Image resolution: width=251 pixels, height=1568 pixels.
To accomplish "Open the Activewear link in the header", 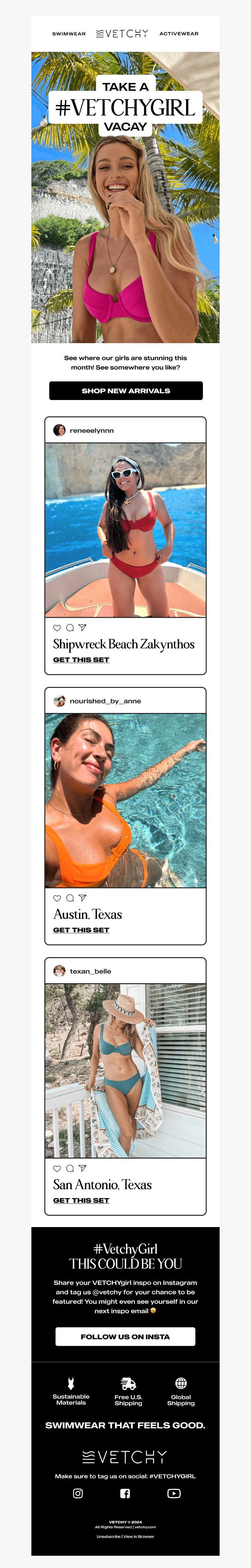I will click(179, 34).
